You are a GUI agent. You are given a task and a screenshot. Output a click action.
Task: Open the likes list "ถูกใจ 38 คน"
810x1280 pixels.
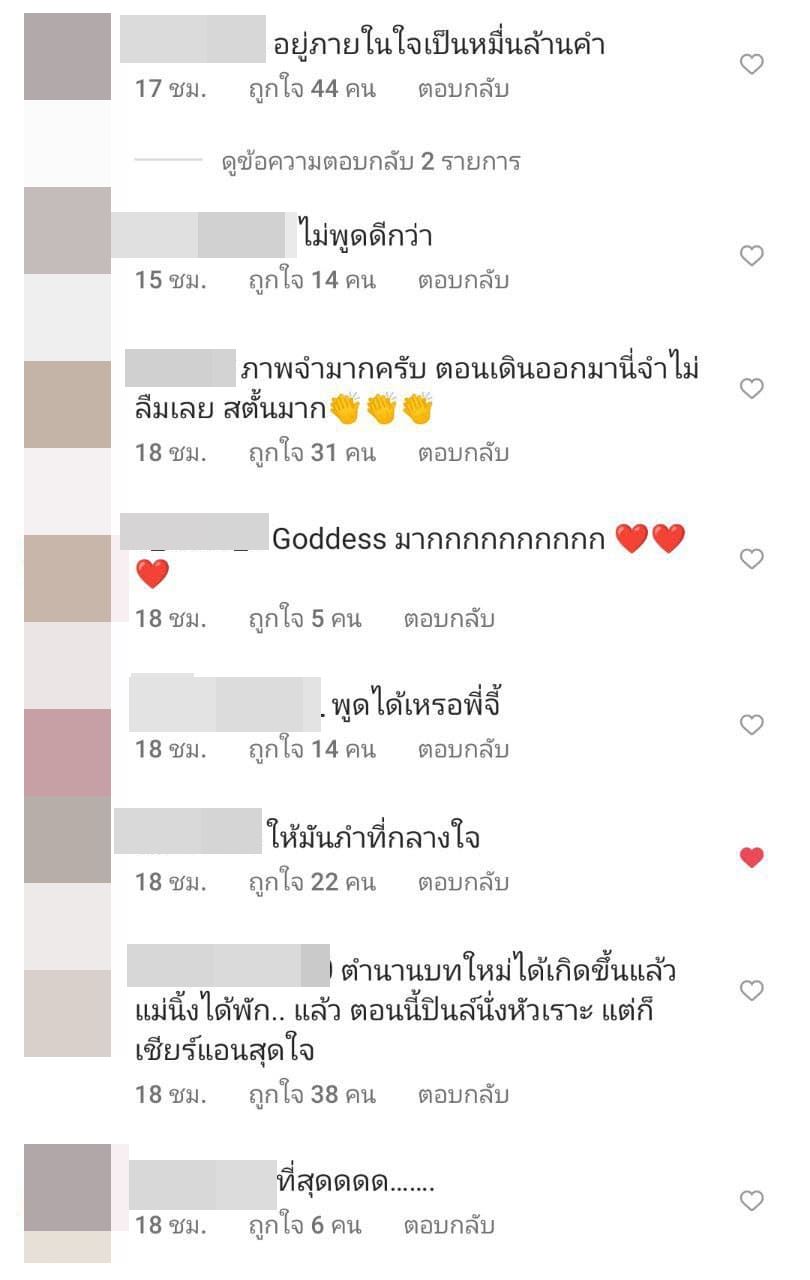coord(312,1095)
